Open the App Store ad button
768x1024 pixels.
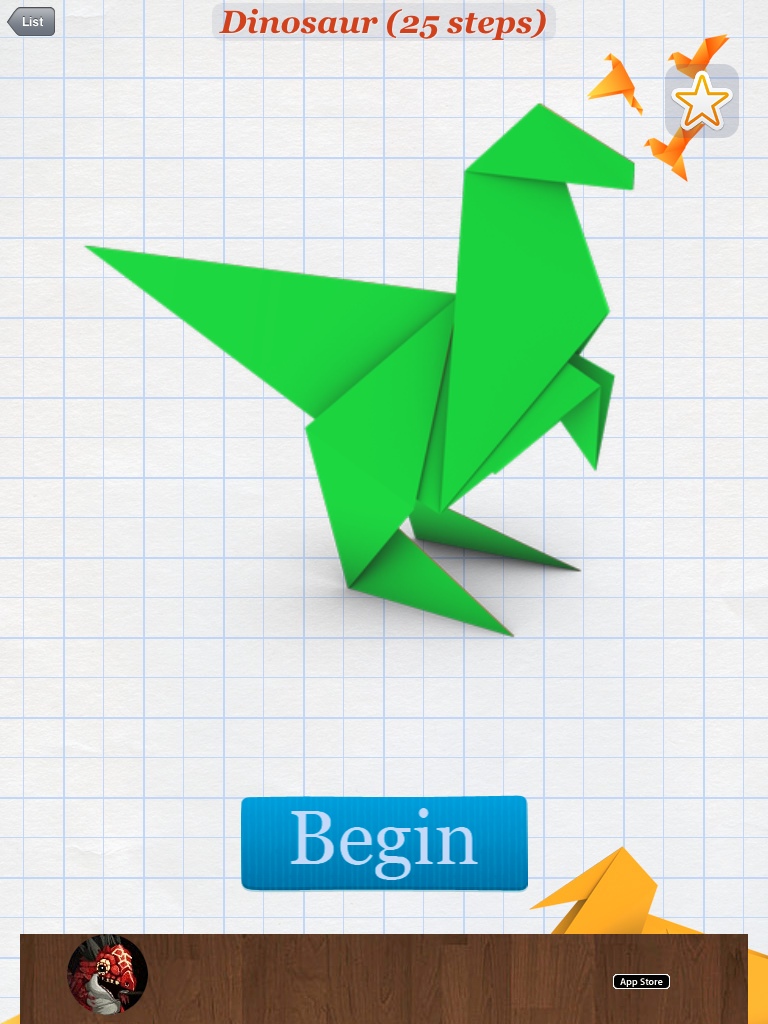coord(641,981)
